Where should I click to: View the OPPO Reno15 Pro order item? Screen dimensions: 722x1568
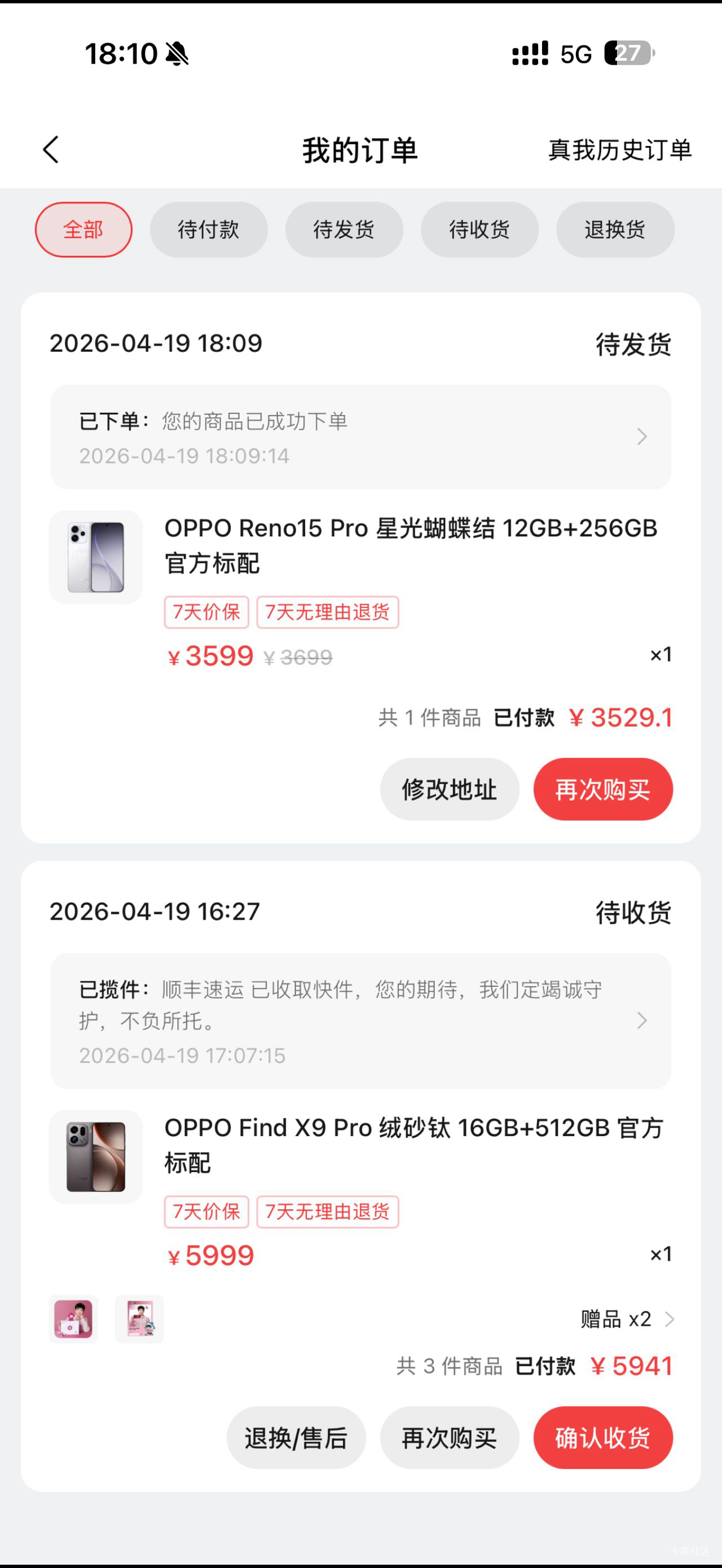pos(410,545)
